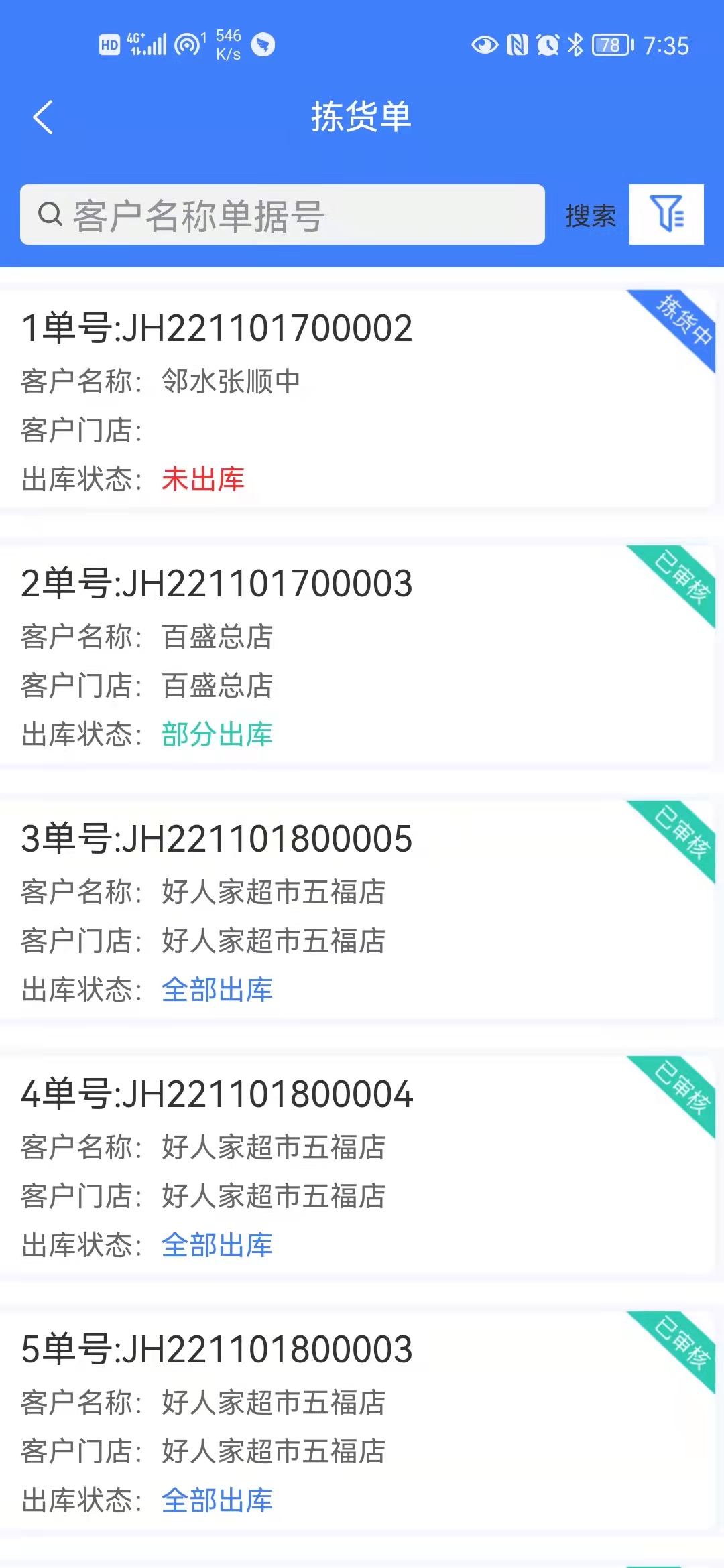The height and width of the screenshot is (1568, 724).
Task: Open order JH221101800003 details
Action: 355,1421
